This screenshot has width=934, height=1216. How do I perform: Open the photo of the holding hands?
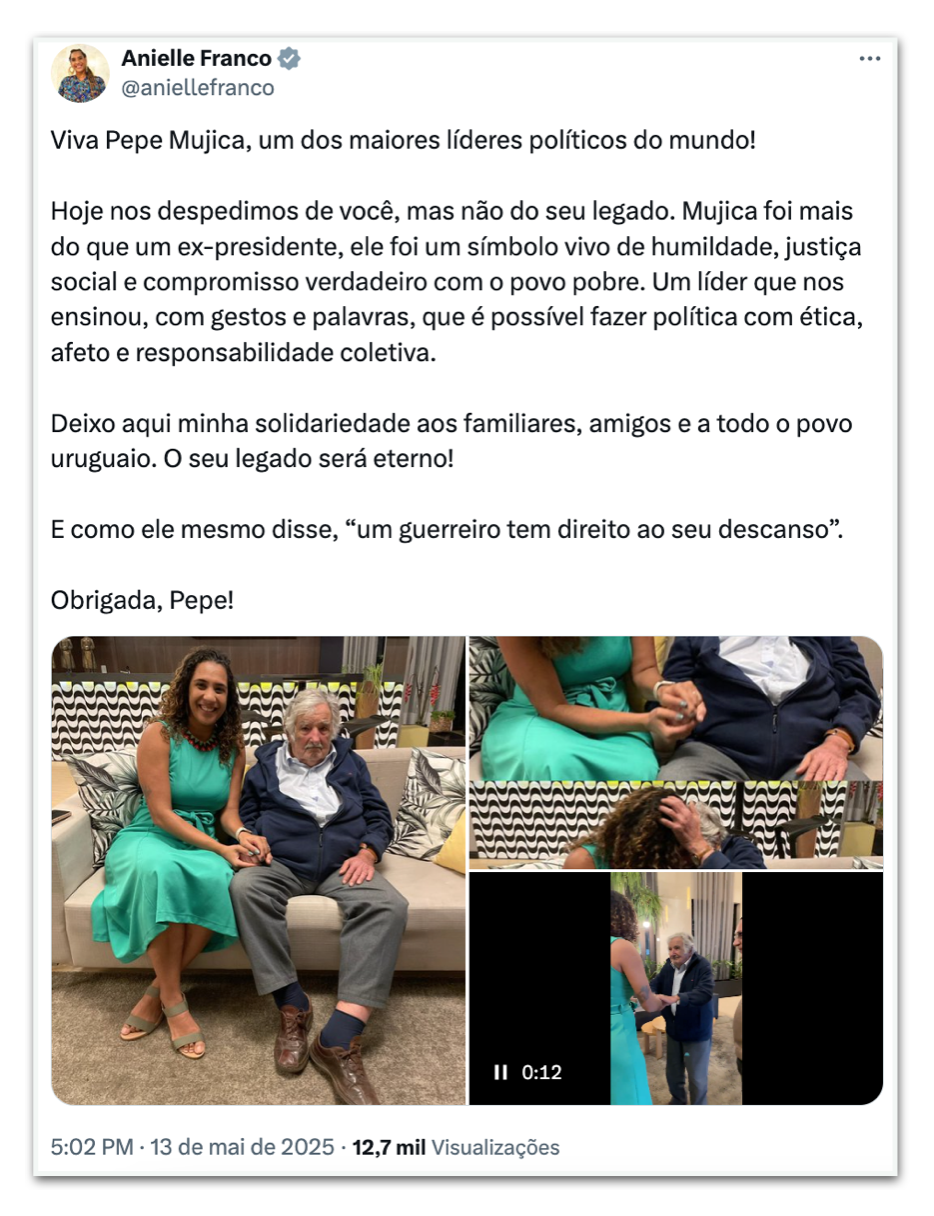[x=676, y=708]
